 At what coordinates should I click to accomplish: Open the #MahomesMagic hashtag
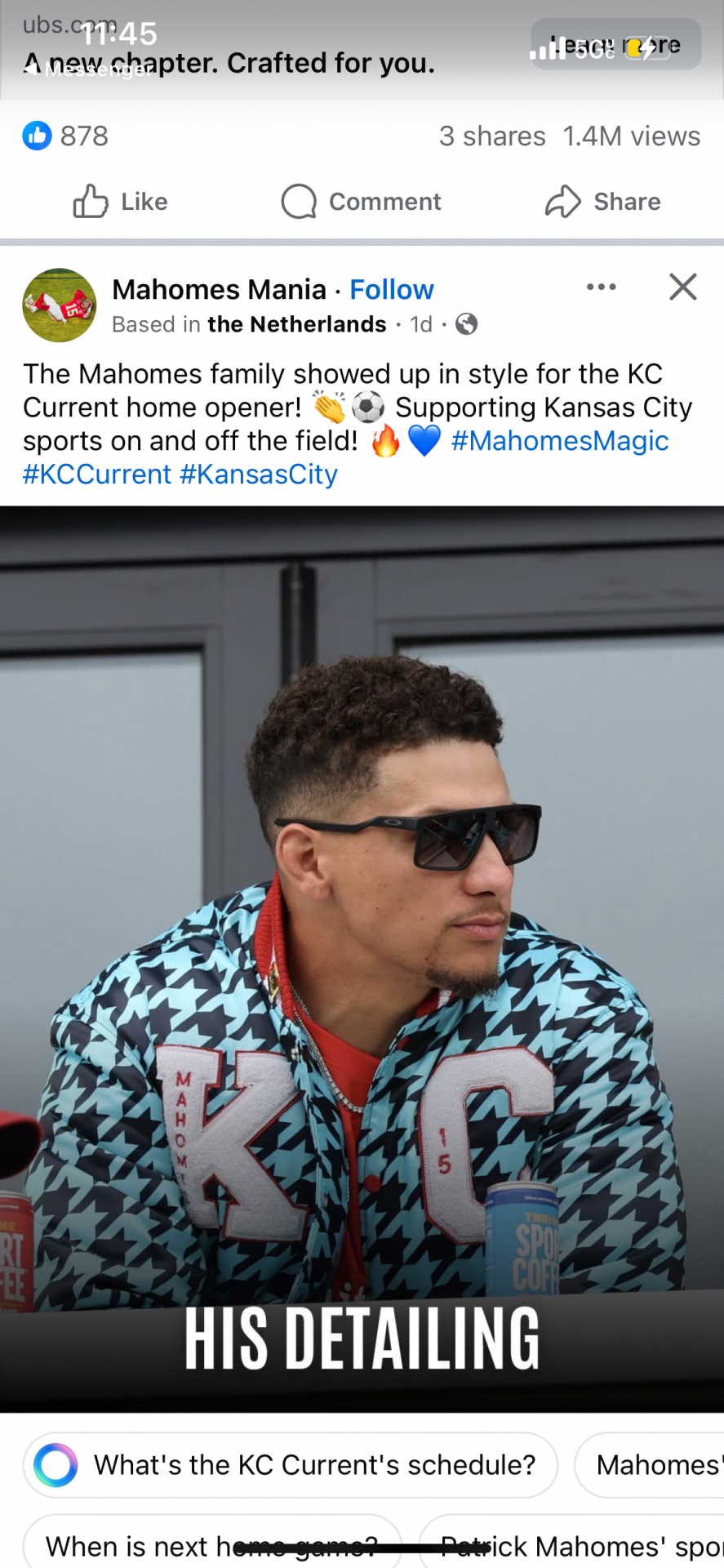(x=560, y=441)
